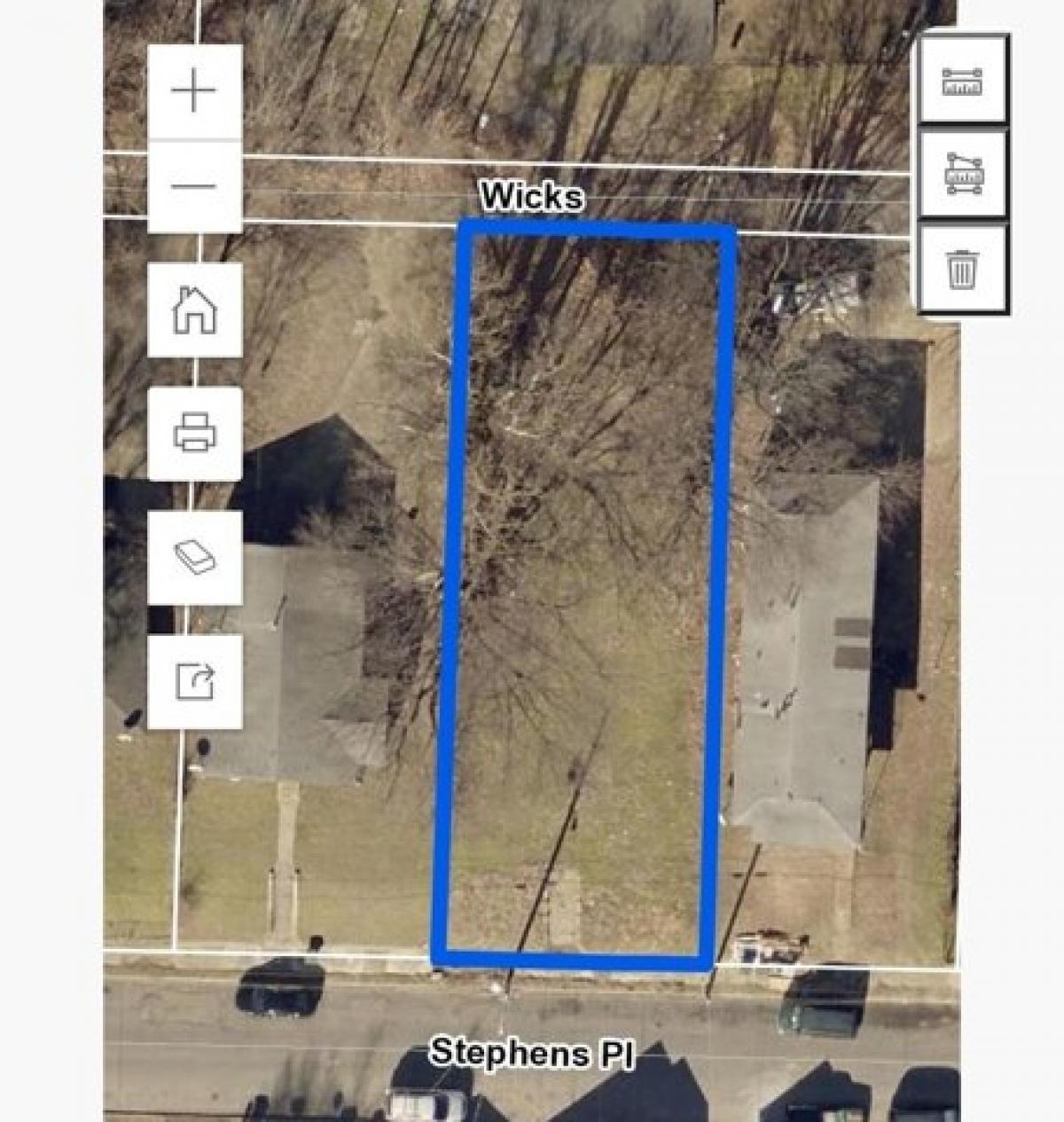This screenshot has width=1064, height=1122.
Task: Click the Wicks street label
Action: (x=530, y=197)
